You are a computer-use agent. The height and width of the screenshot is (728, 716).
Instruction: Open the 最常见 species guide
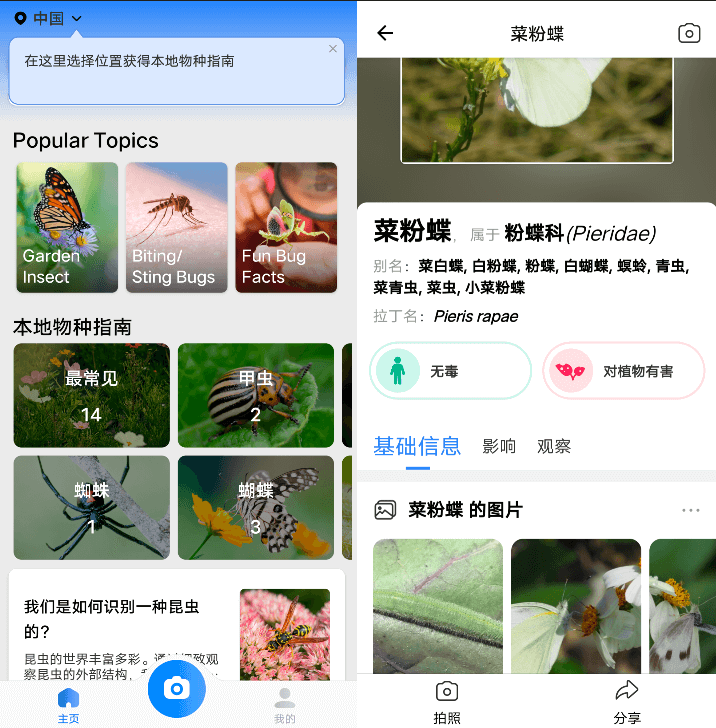click(92, 395)
